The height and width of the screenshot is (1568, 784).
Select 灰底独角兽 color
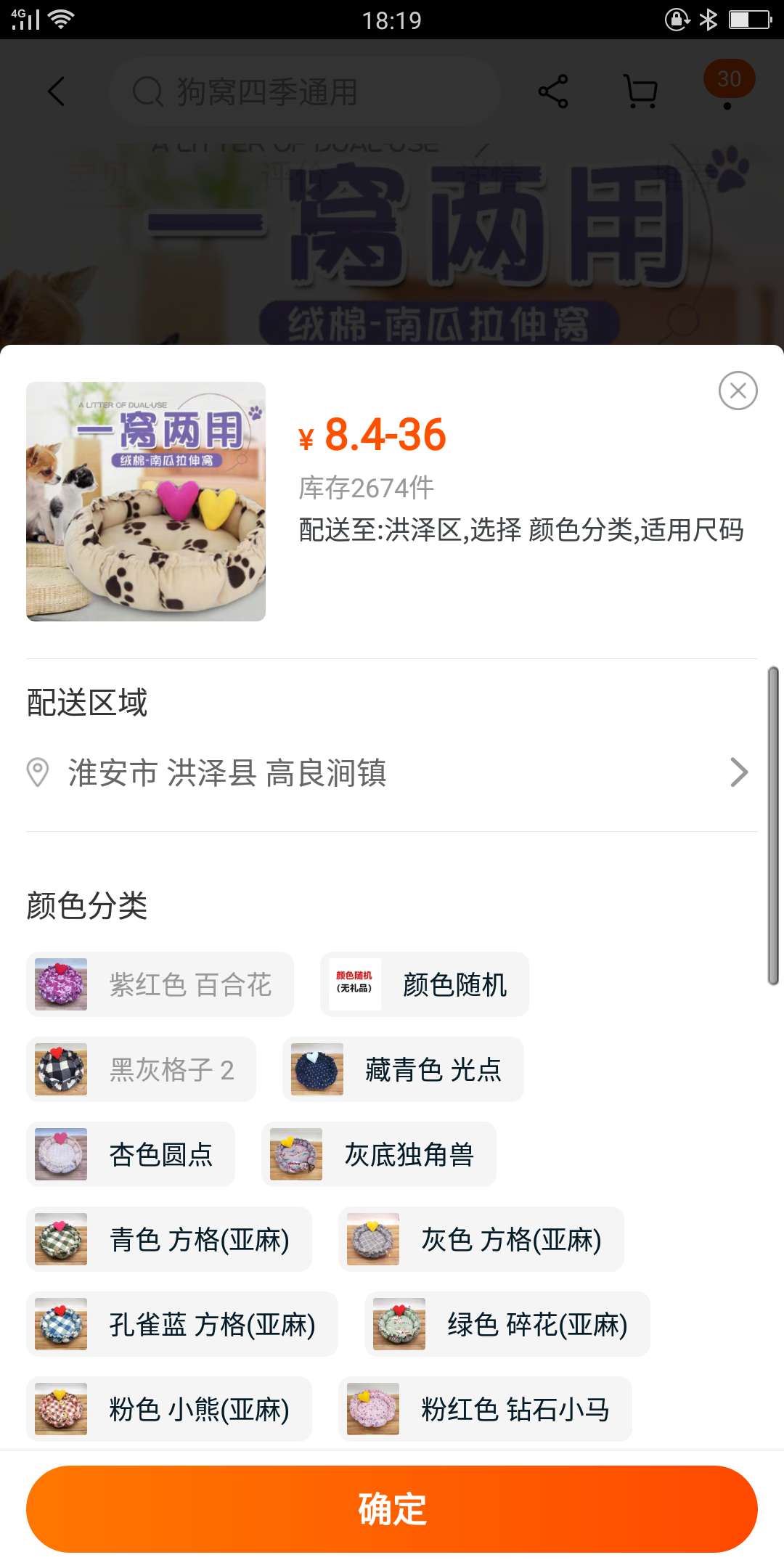pos(379,1154)
